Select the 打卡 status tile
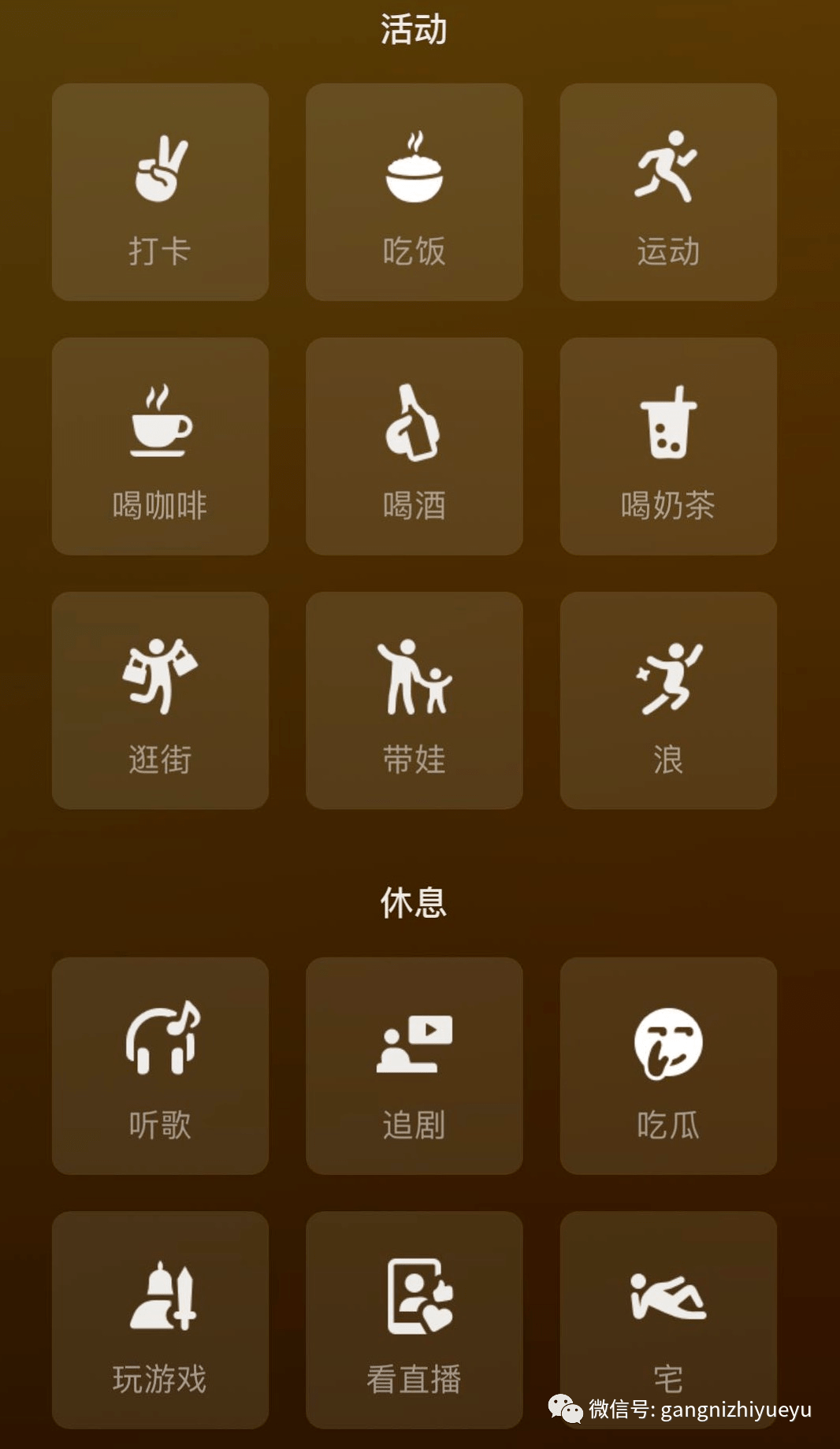Viewport: 840px width, 1449px height. coord(160,192)
